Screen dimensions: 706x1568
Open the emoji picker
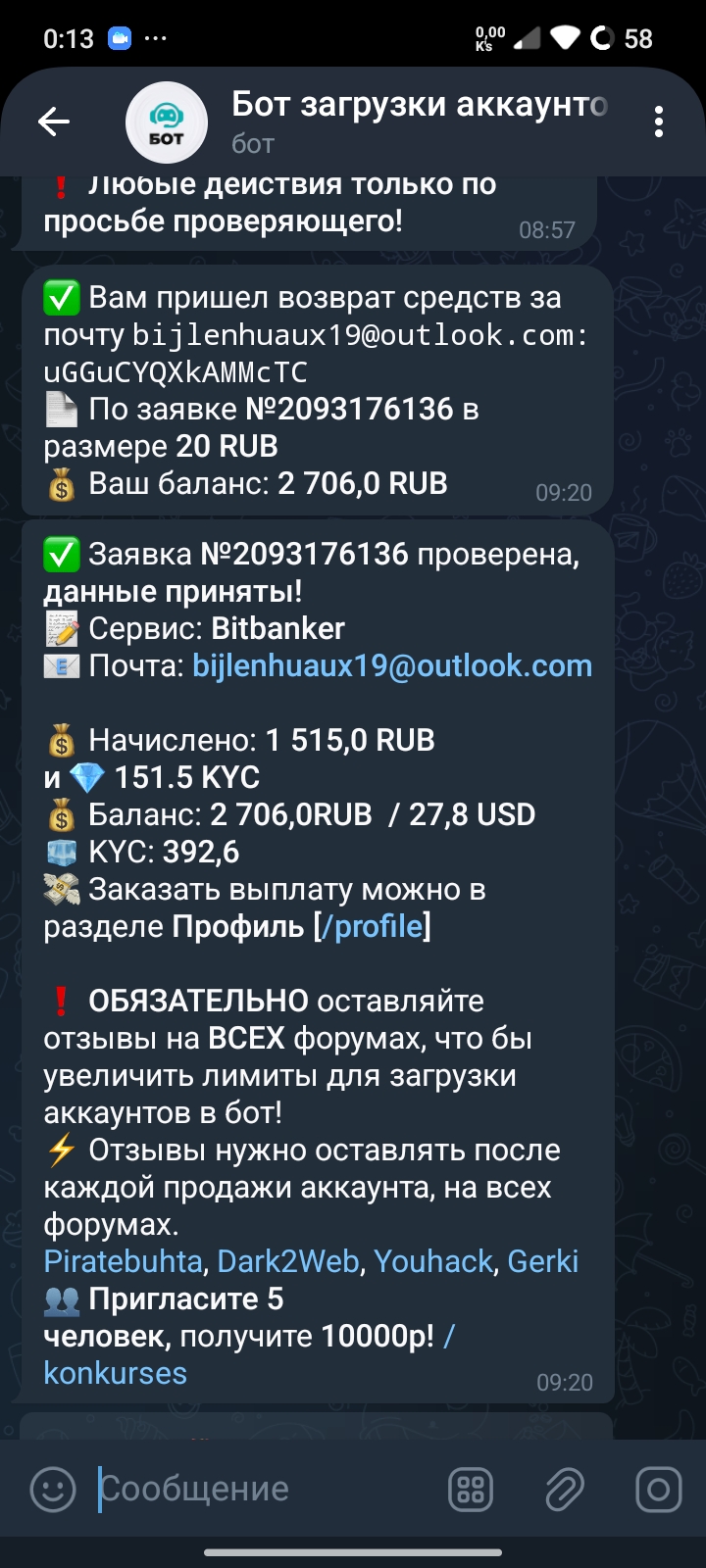[53, 1490]
